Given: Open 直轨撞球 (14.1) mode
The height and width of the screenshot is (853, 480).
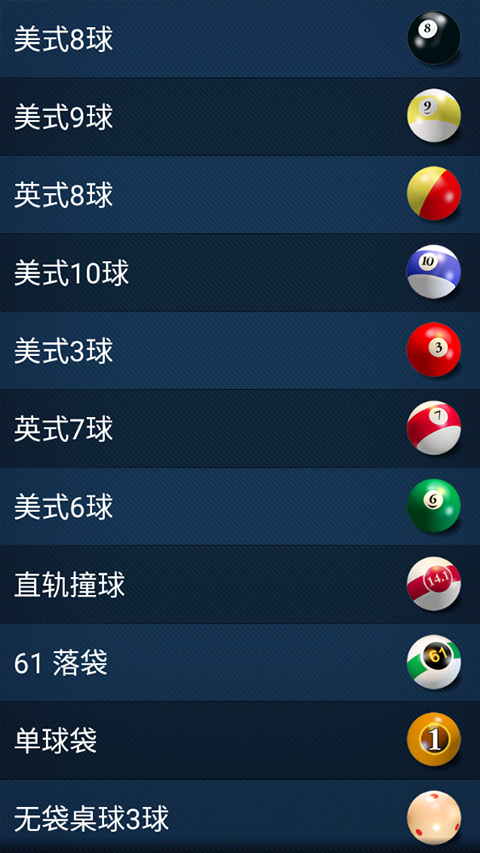Looking at the screenshot, I should [x=240, y=585].
